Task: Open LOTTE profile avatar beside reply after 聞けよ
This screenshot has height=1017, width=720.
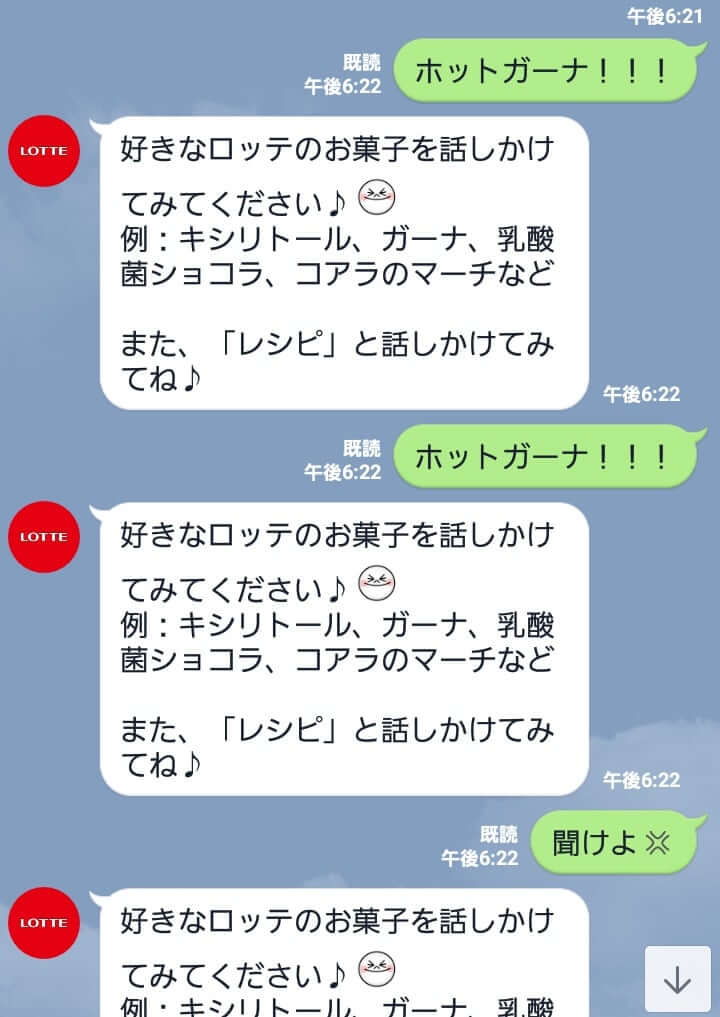Action: click(x=44, y=922)
